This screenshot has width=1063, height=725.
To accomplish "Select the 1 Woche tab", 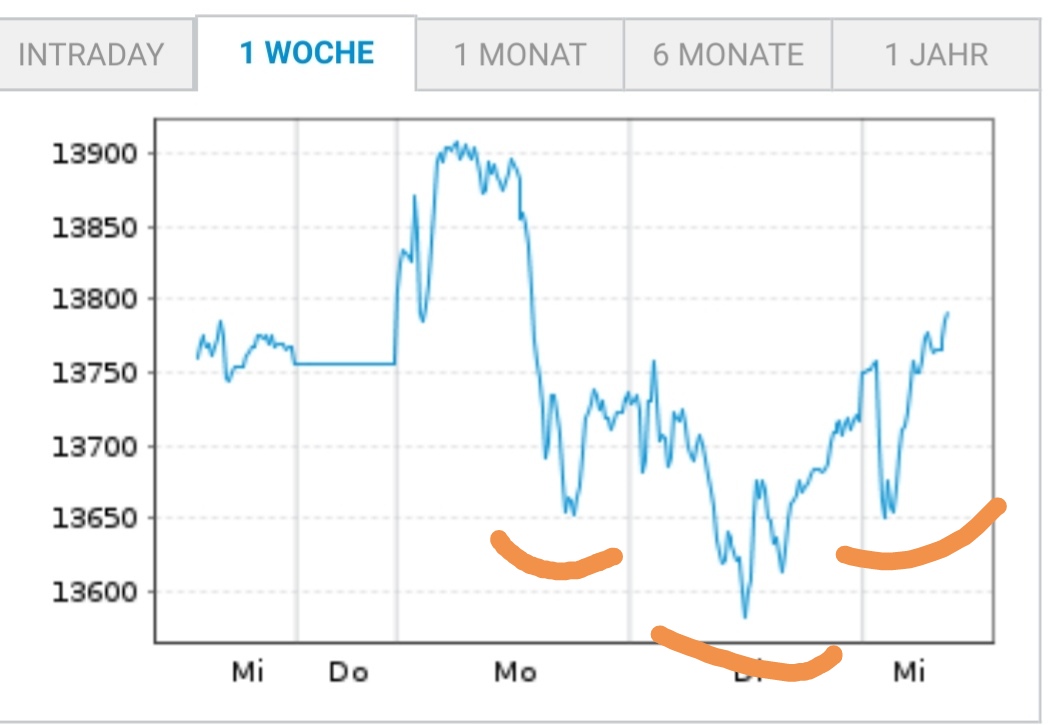I will 306,52.
